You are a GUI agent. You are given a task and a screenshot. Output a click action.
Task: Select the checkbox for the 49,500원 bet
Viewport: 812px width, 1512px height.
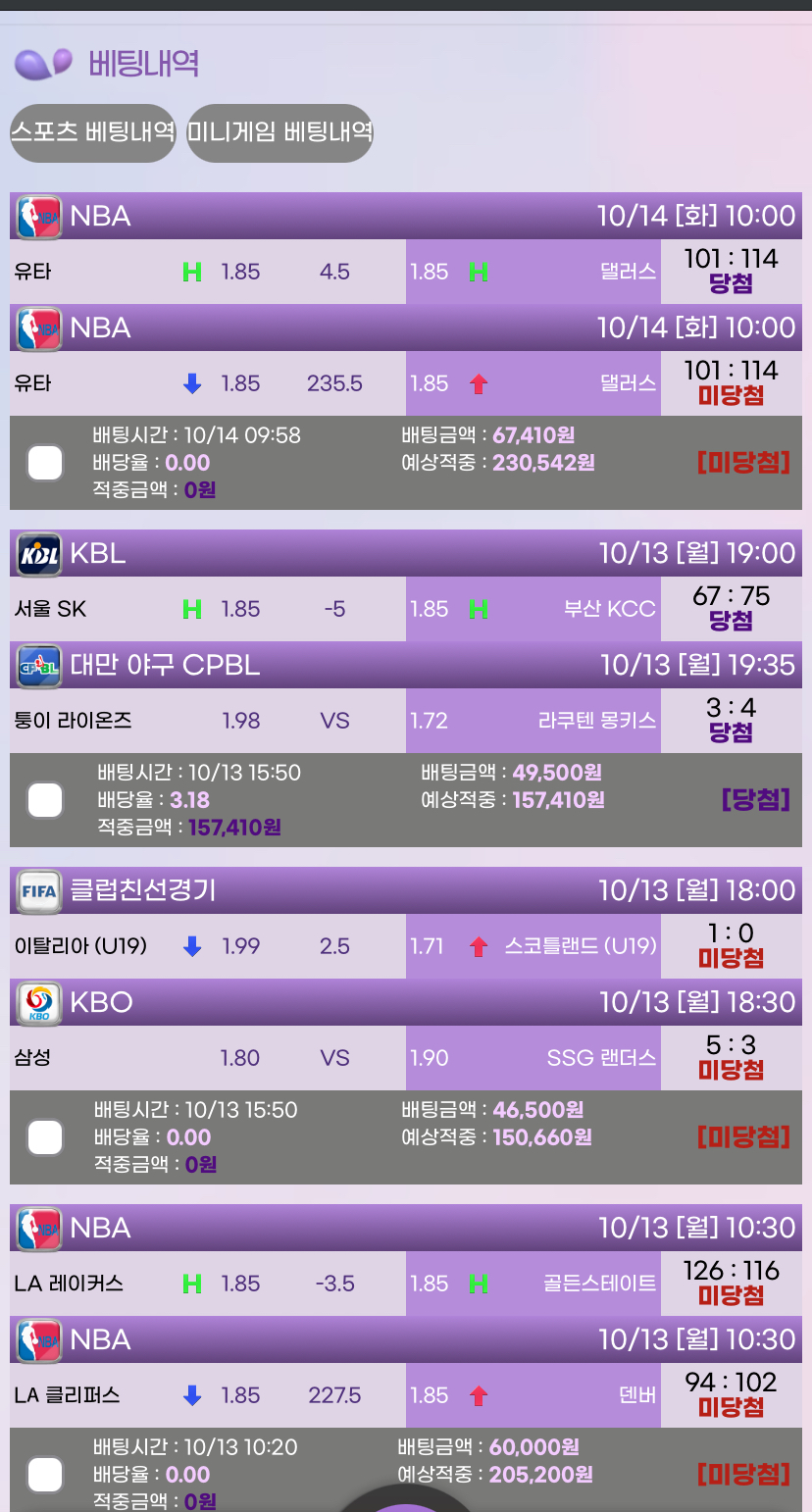click(x=45, y=800)
